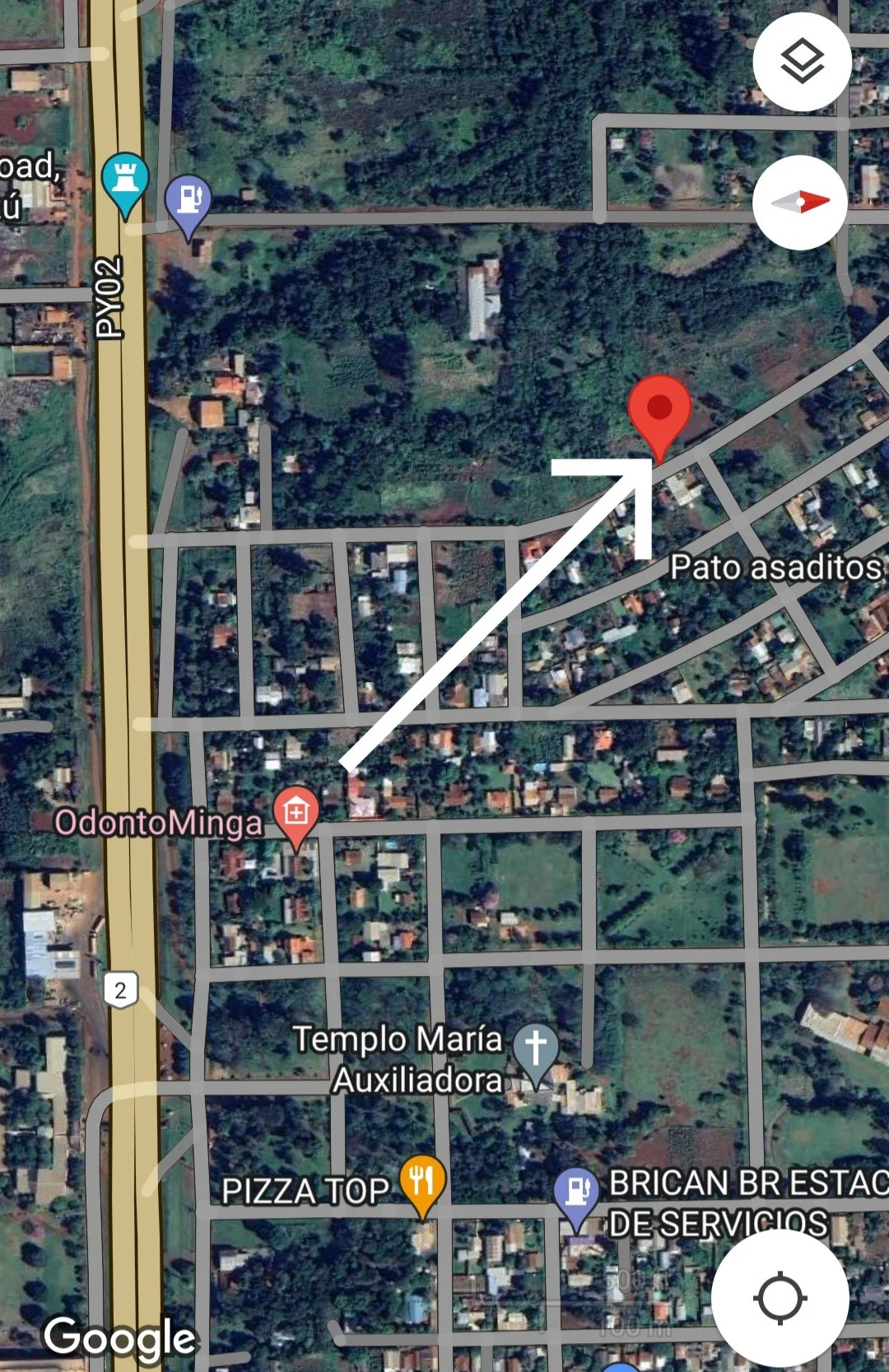Open OdontoMinga place marker
Image resolution: width=889 pixels, height=1372 pixels.
(296, 814)
